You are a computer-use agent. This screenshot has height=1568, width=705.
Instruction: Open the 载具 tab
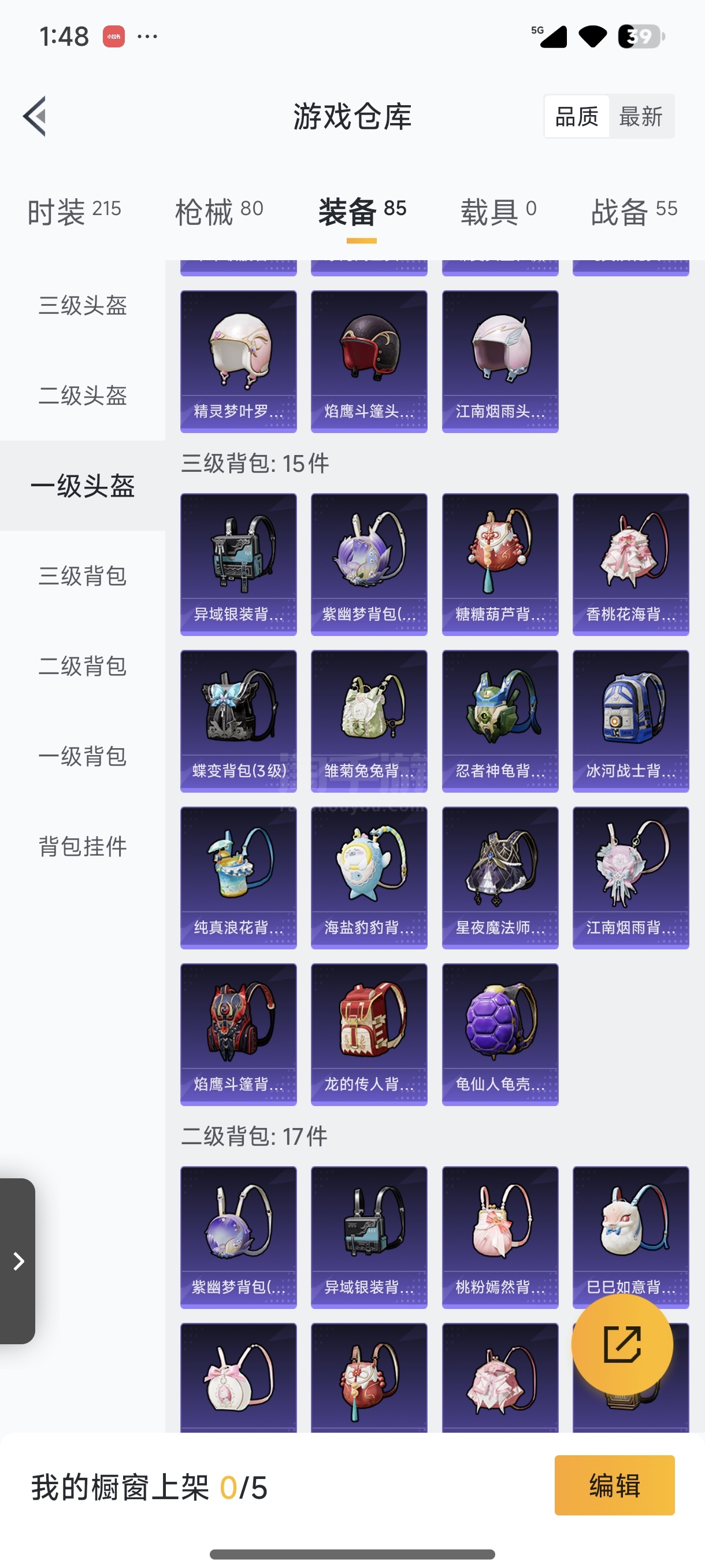coord(499,212)
